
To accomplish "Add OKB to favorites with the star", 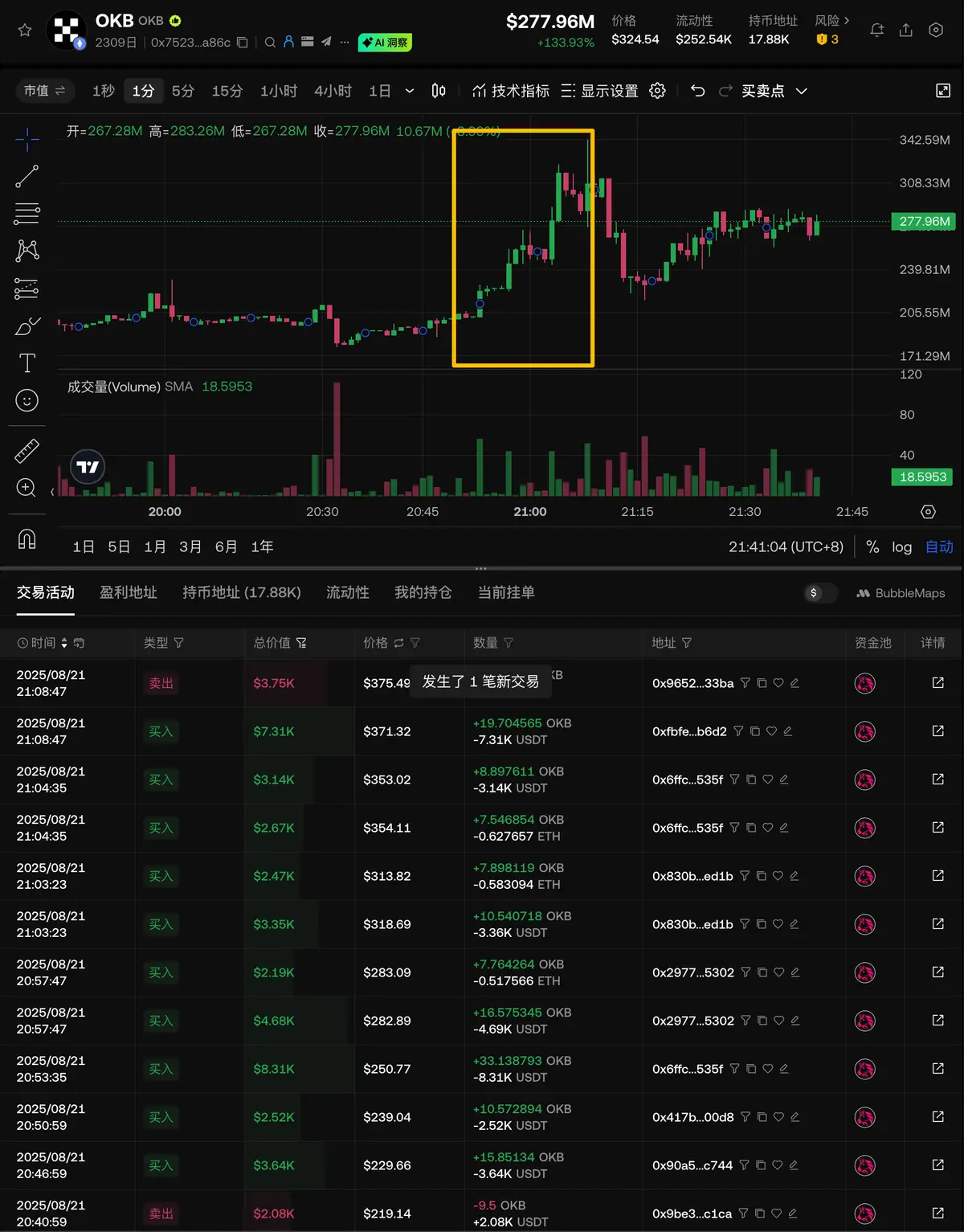I will pyautogui.click(x=25, y=31).
